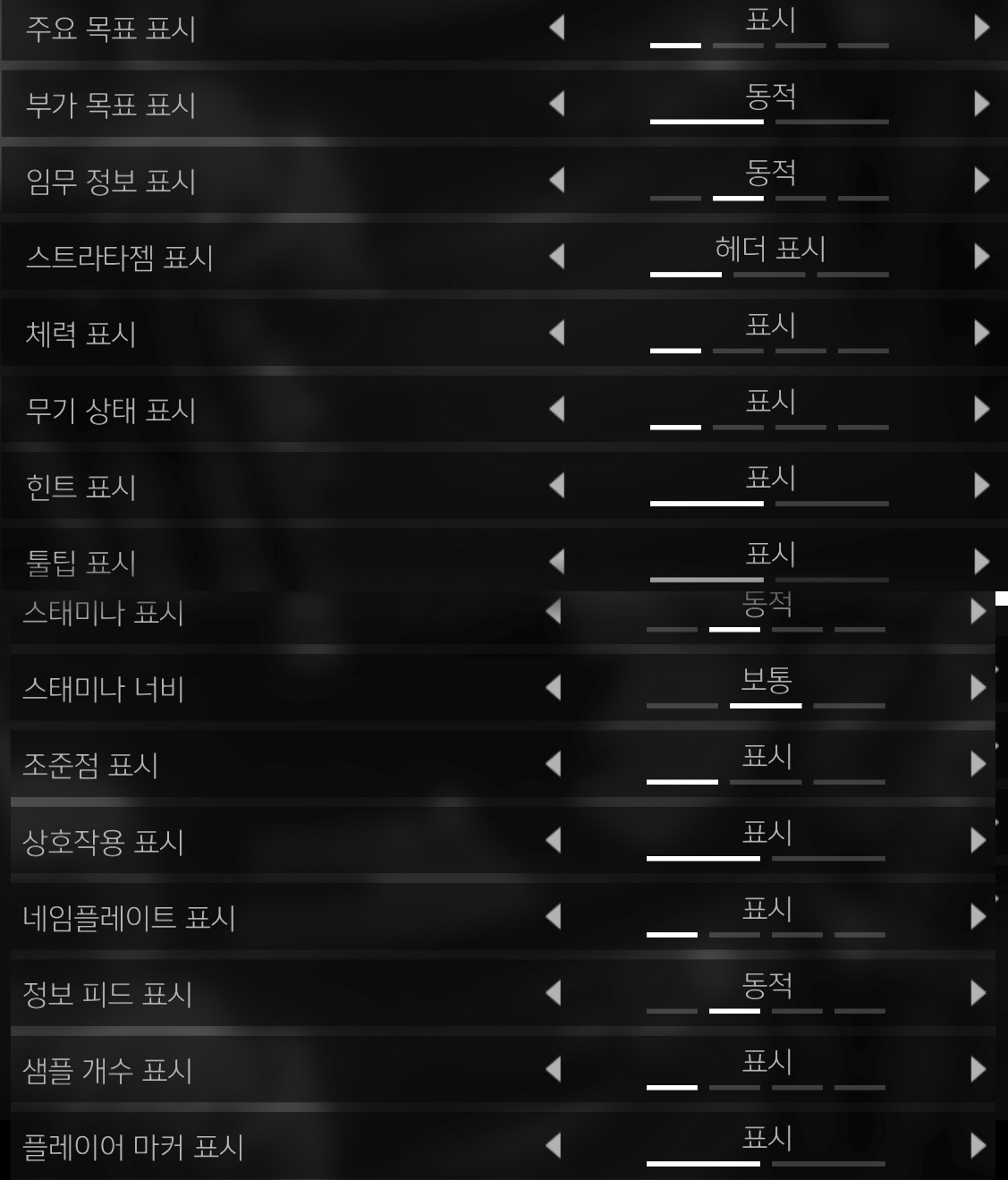1008x1180 pixels.
Task: Tap the left arrow on 스트라타젬 표시
Action: (x=556, y=257)
